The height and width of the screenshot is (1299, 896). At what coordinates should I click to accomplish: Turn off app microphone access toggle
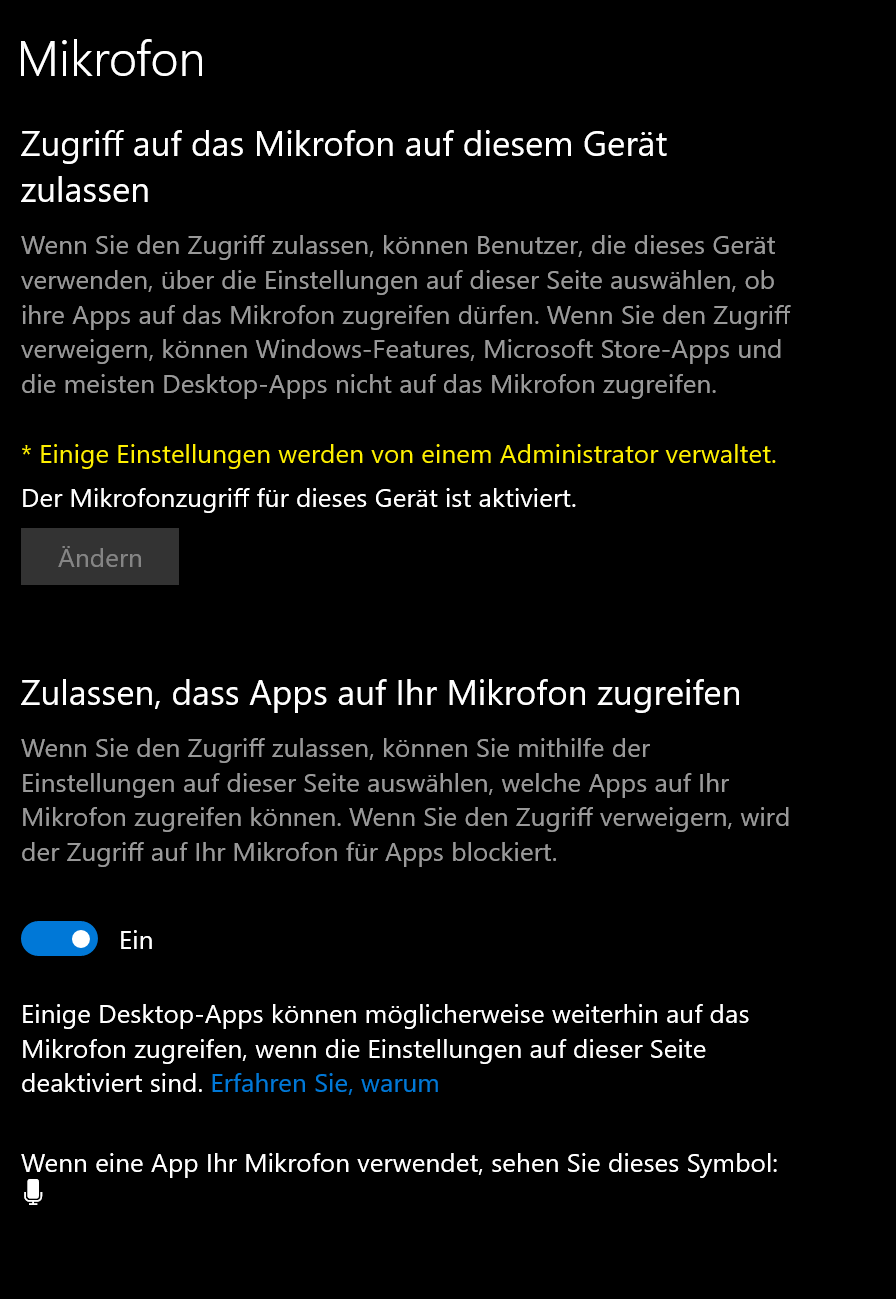click(60, 939)
